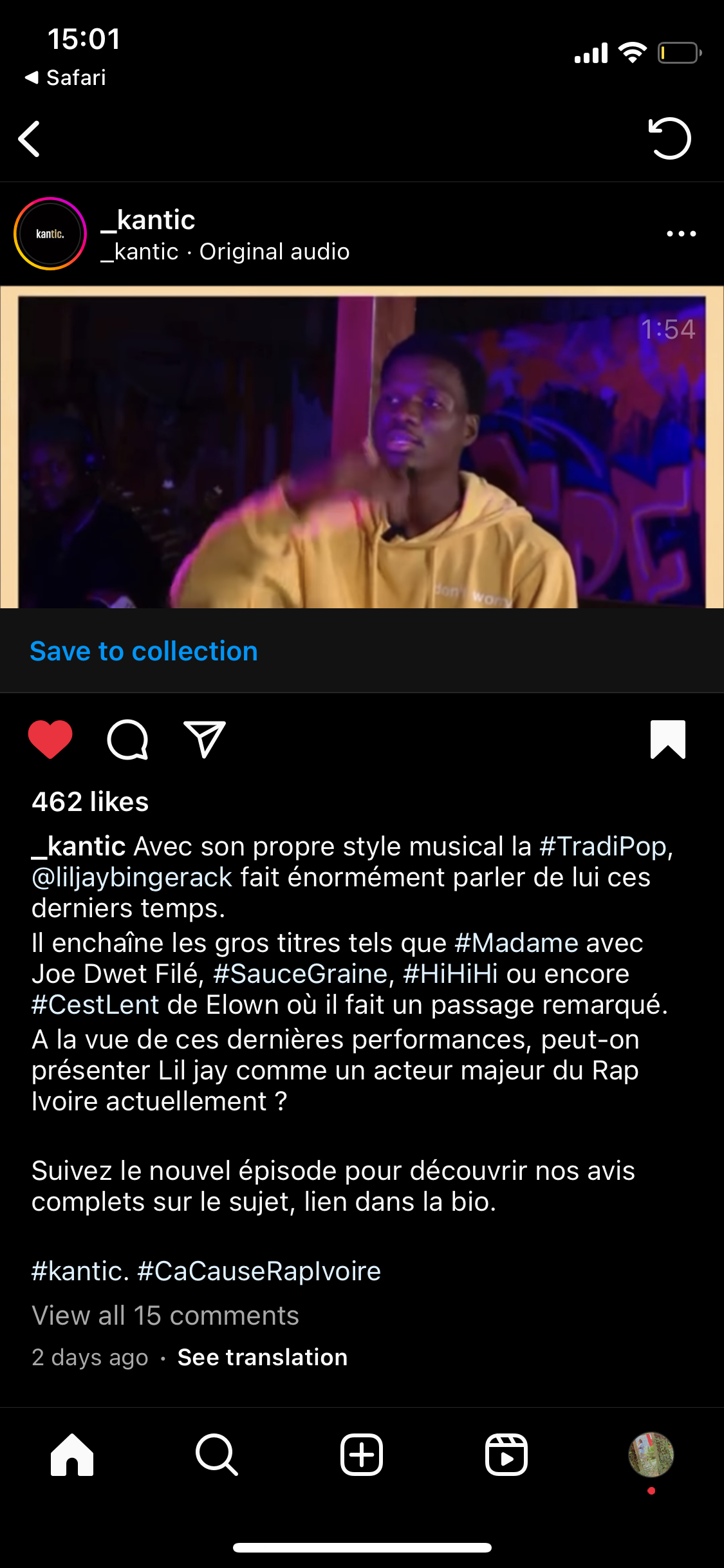Share the post via paper plane icon
The height and width of the screenshot is (1568, 724).
pyautogui.click(x=205, y=739)
